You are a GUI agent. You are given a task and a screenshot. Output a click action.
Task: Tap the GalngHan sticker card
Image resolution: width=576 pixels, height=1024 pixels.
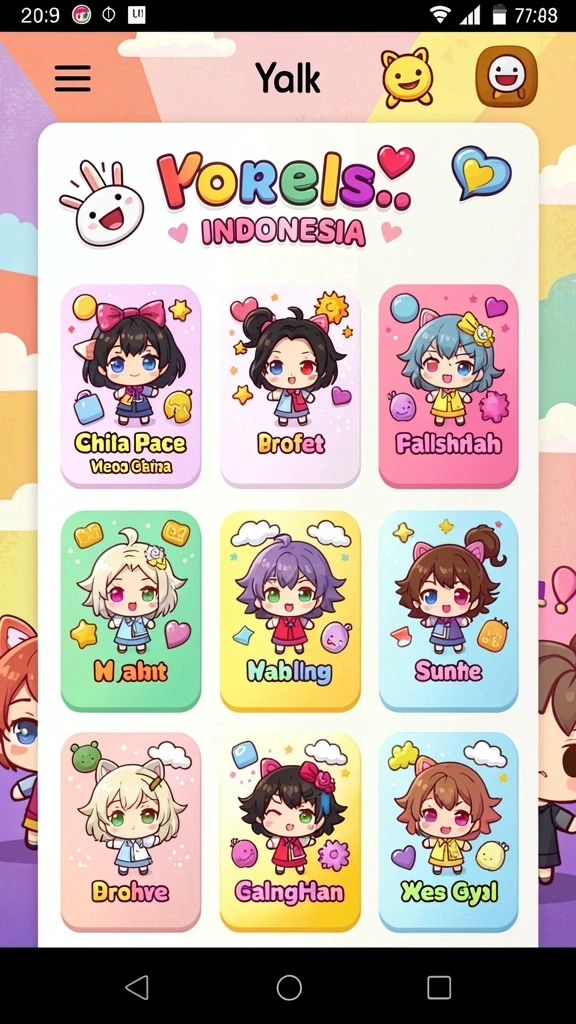click(x=290, y=832)
